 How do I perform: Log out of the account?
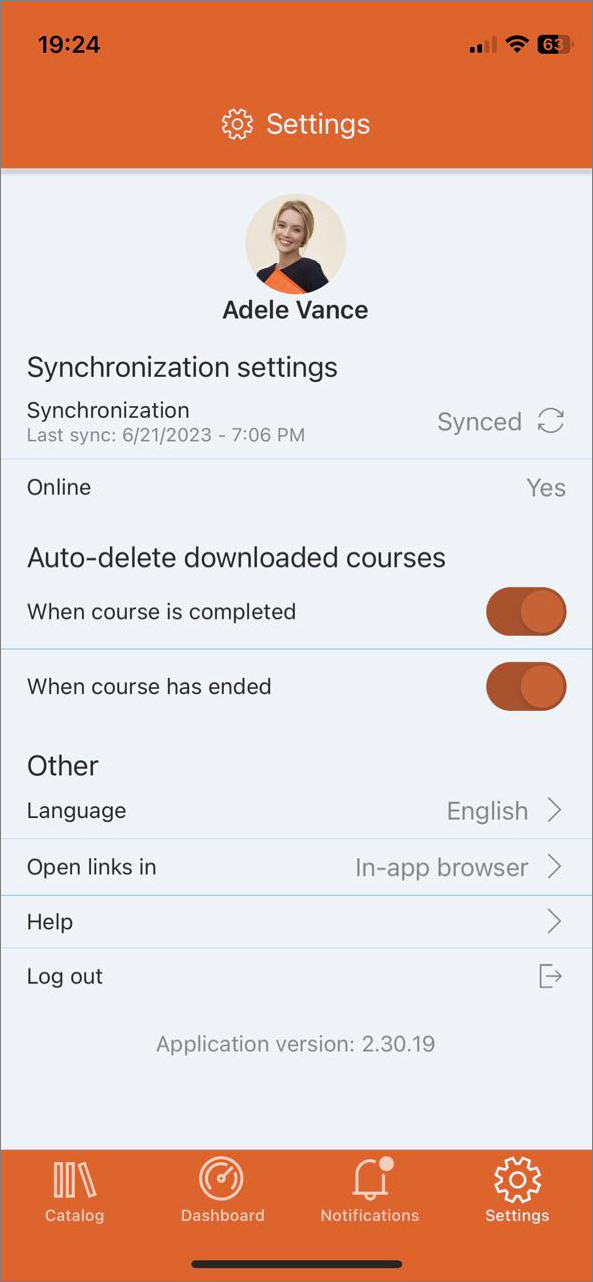coord(296,976)
